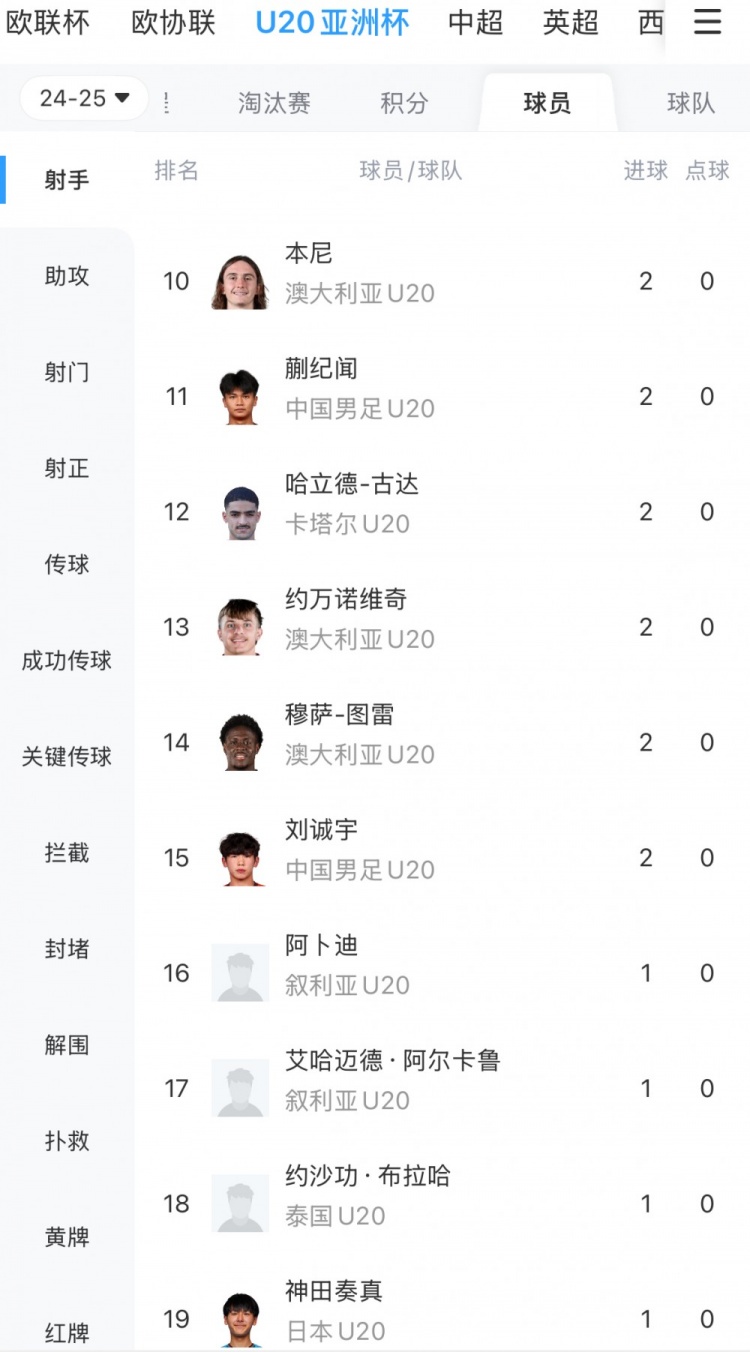View 刘诚宇's player page
This screenshot has height=1352, width=750.
(x=321, y=830)
